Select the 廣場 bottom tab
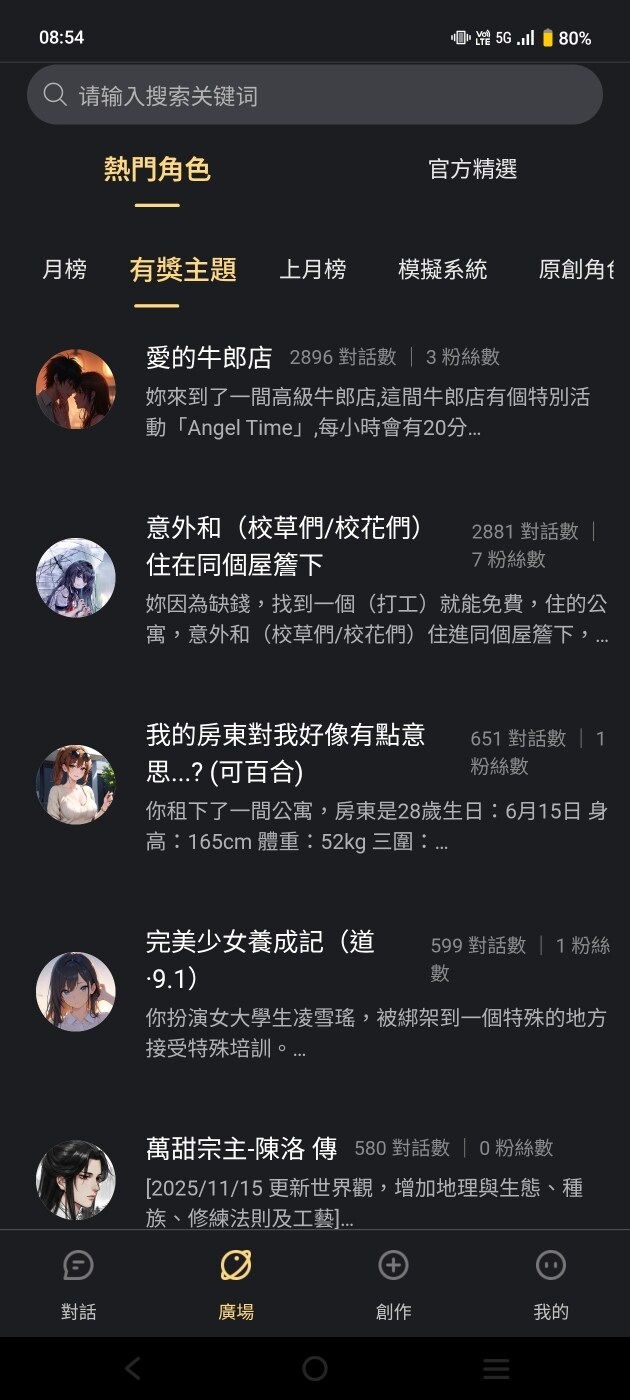The width and height of the screenshot is (630, 1400). point(236,1283)
